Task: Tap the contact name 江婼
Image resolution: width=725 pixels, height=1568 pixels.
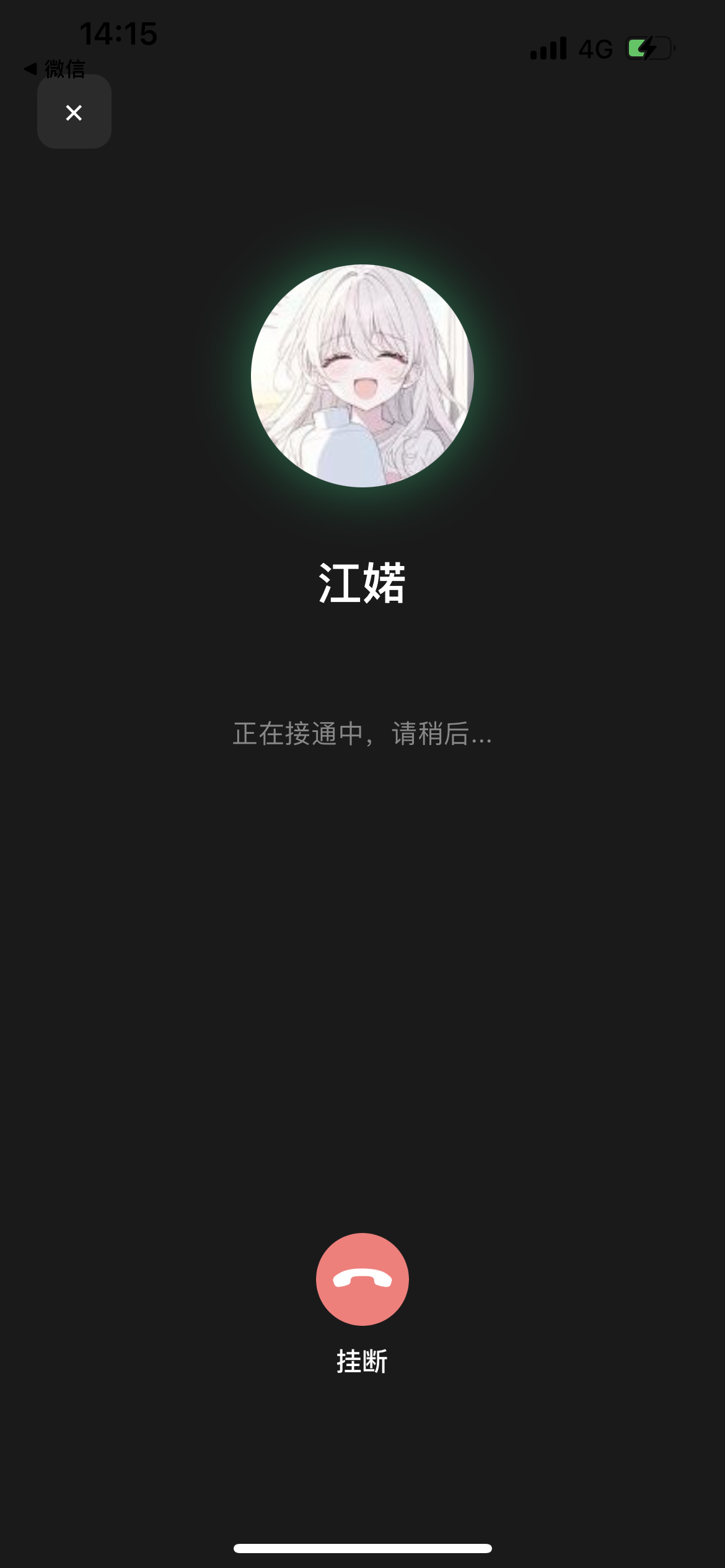Action: [362, 583]
